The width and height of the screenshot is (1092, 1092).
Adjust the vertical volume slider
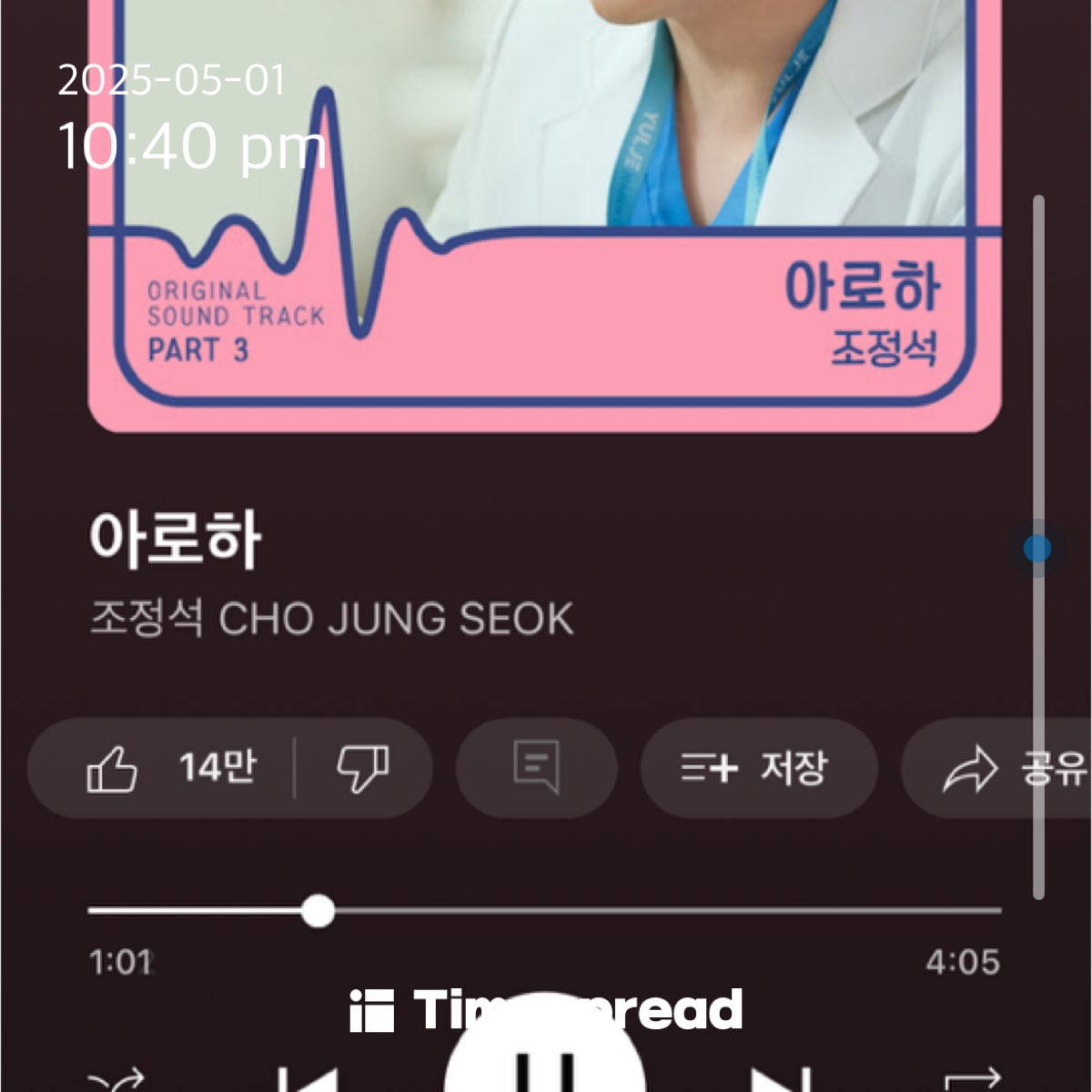(1037, 549)
